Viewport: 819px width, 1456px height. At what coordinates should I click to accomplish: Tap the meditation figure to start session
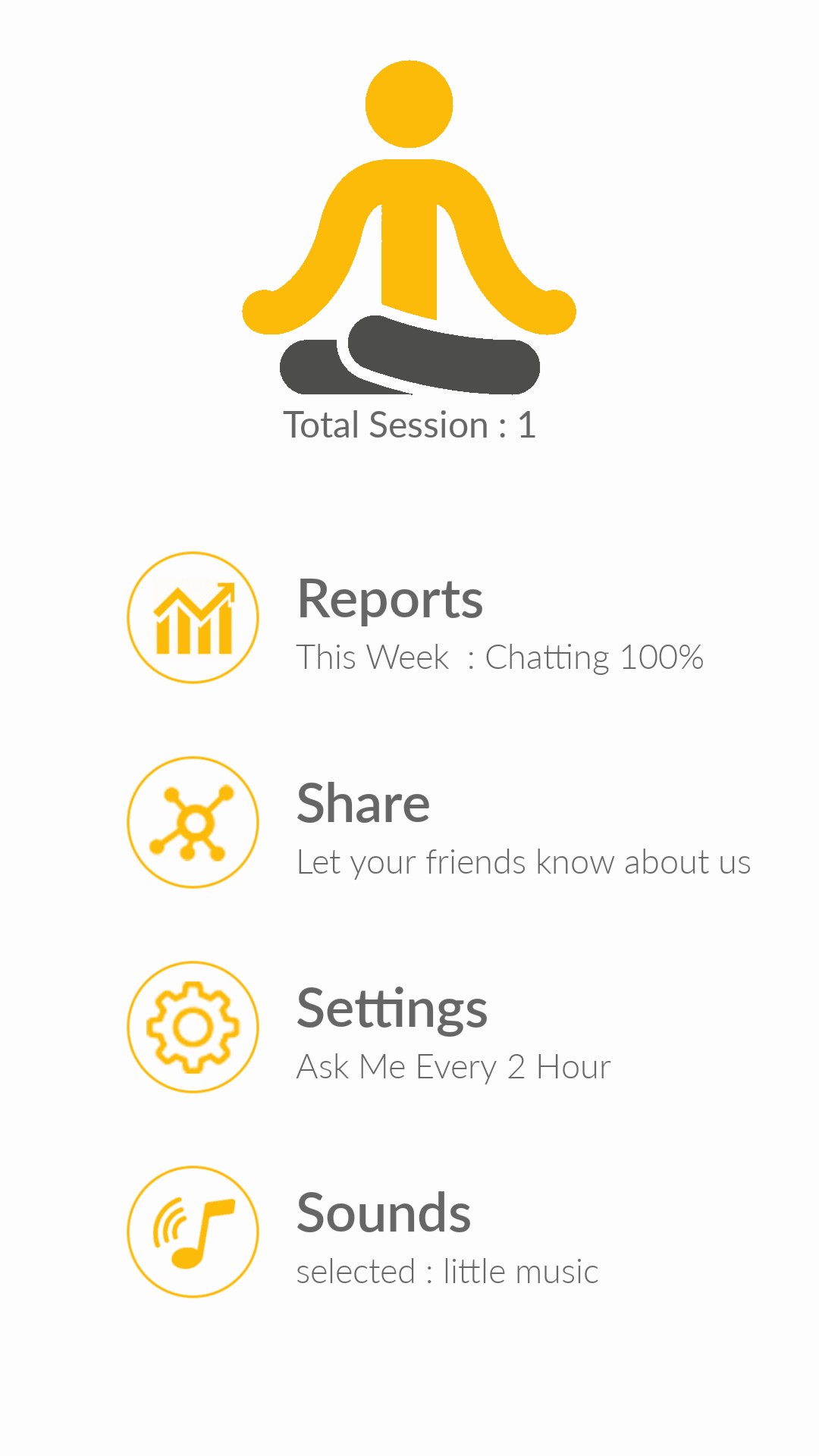tap(409, 227)
